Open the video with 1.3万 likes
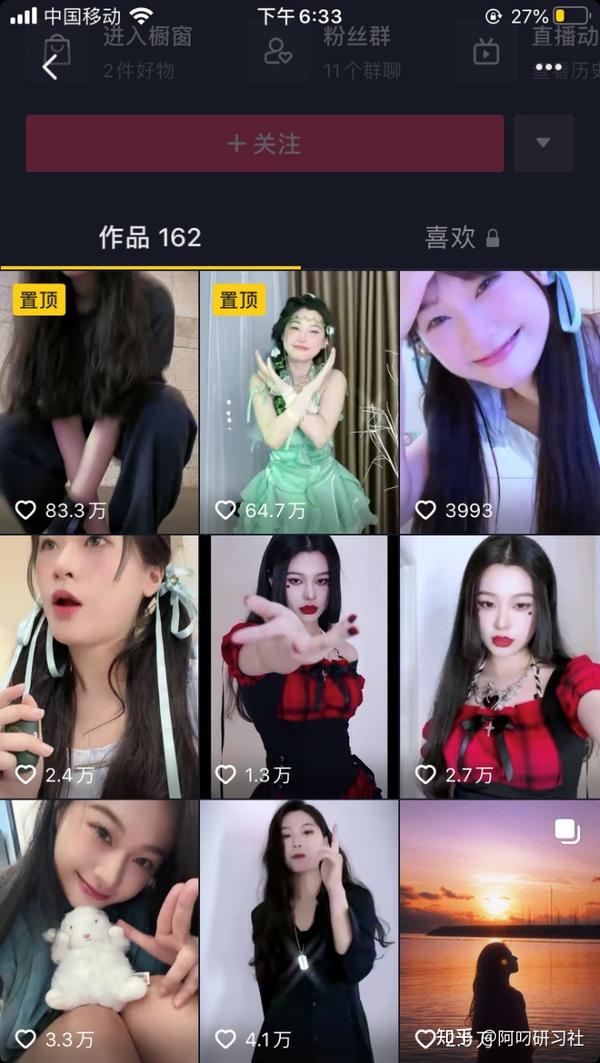 click(299, 667)
